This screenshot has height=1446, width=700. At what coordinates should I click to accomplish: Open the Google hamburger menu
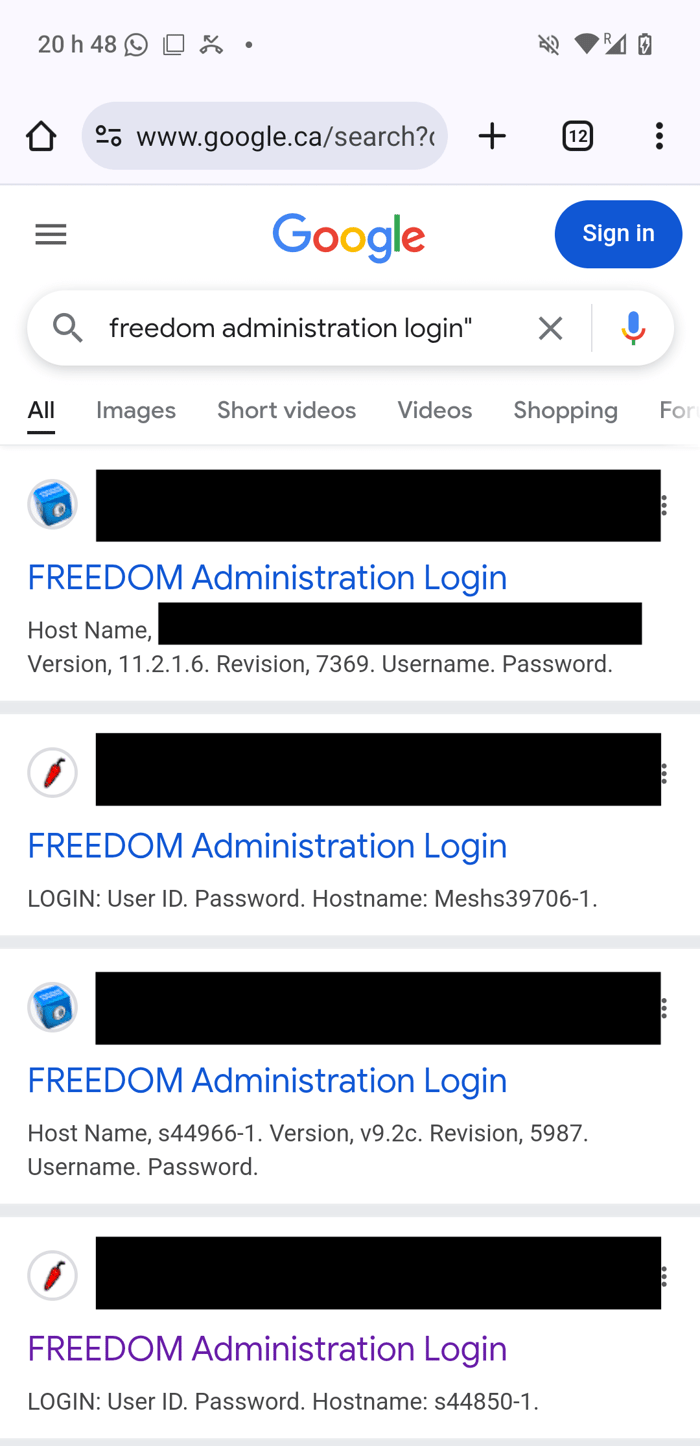[x=51, y=234]
